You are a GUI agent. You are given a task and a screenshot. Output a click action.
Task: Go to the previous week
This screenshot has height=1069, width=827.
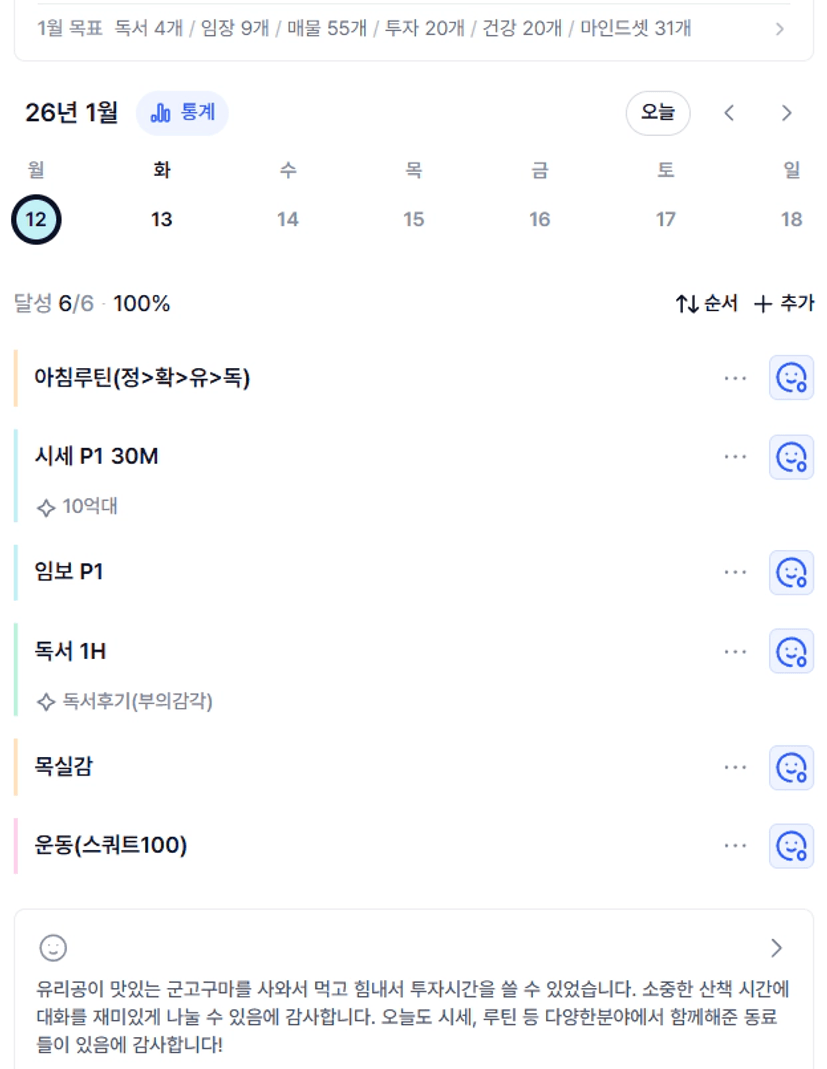[729, 113]
